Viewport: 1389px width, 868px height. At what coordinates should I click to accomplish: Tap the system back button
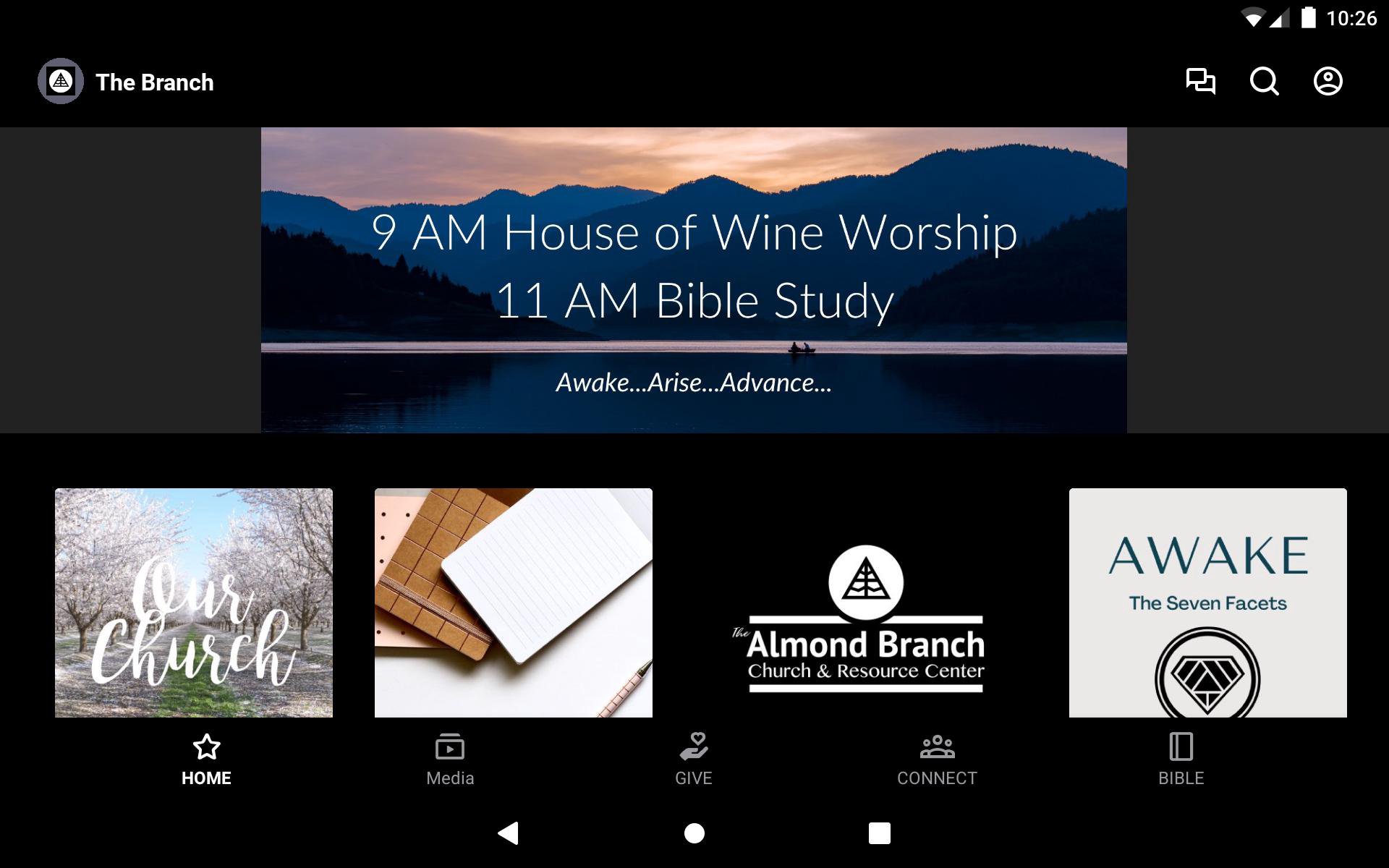509,833
